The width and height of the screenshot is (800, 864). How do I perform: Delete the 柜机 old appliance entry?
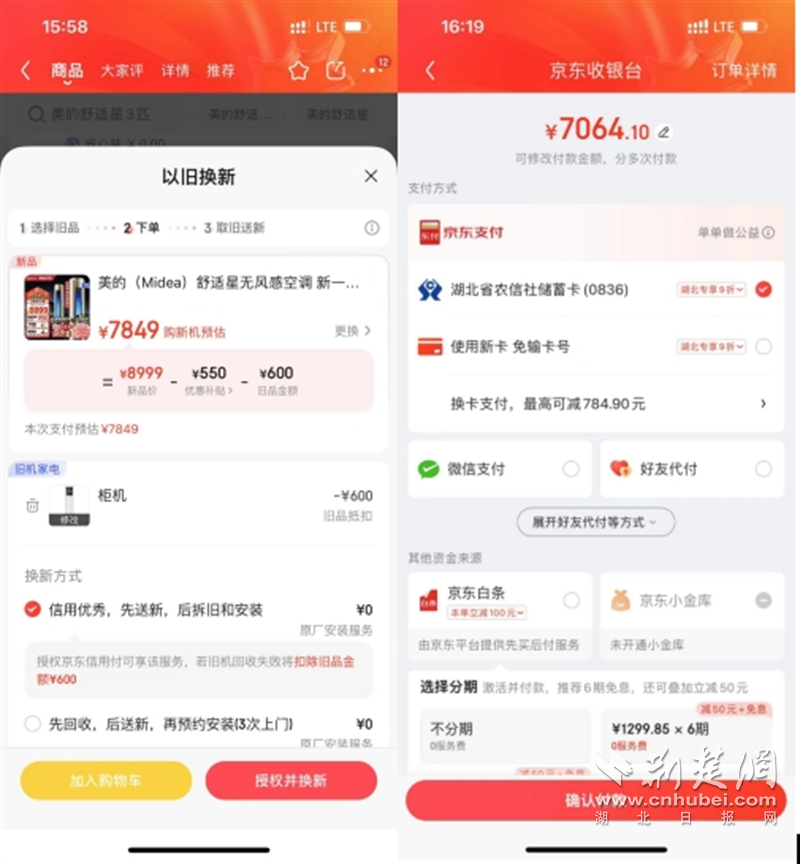[x=32, y=506]
